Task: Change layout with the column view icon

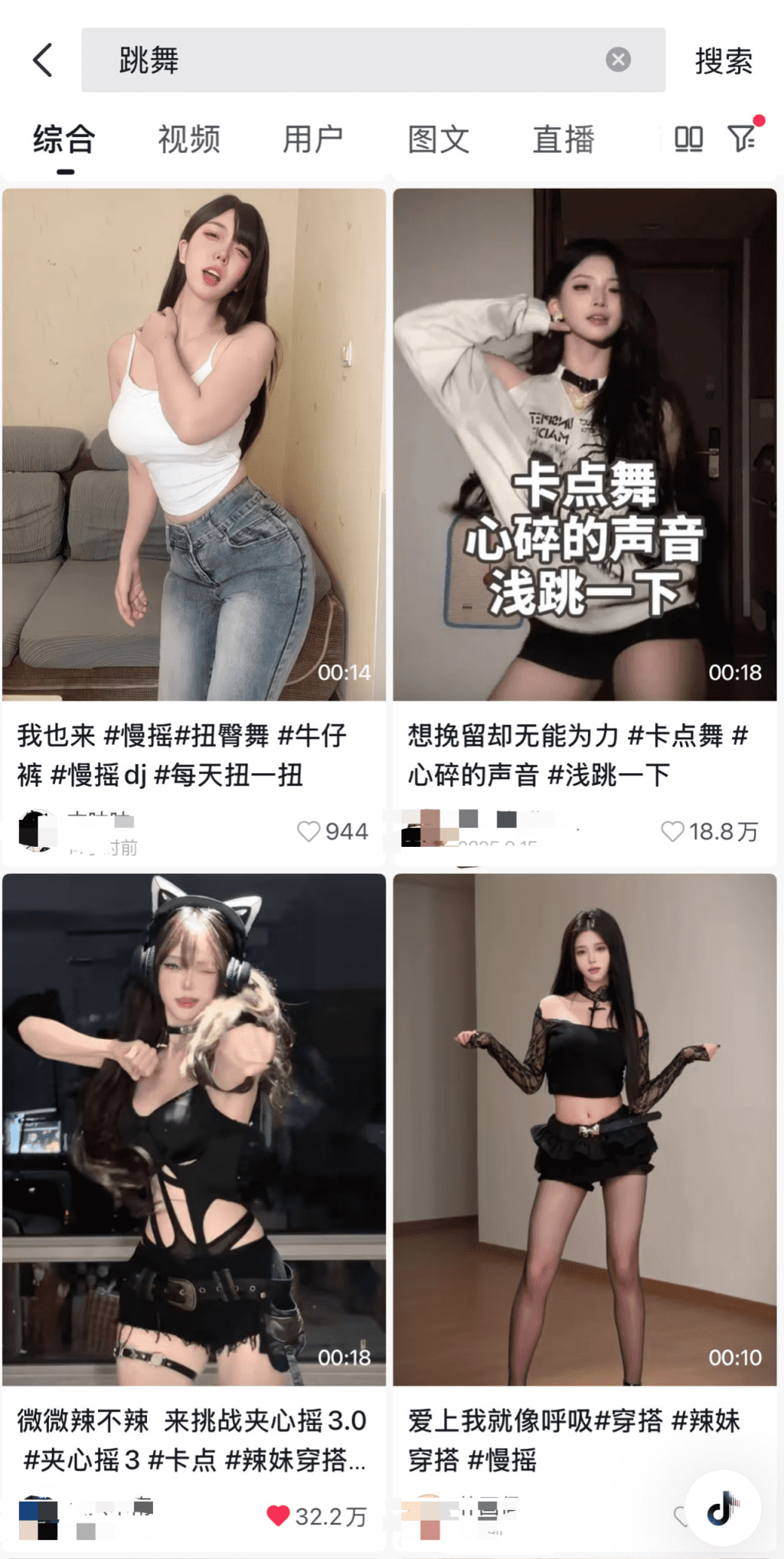Action: (688, 139)
